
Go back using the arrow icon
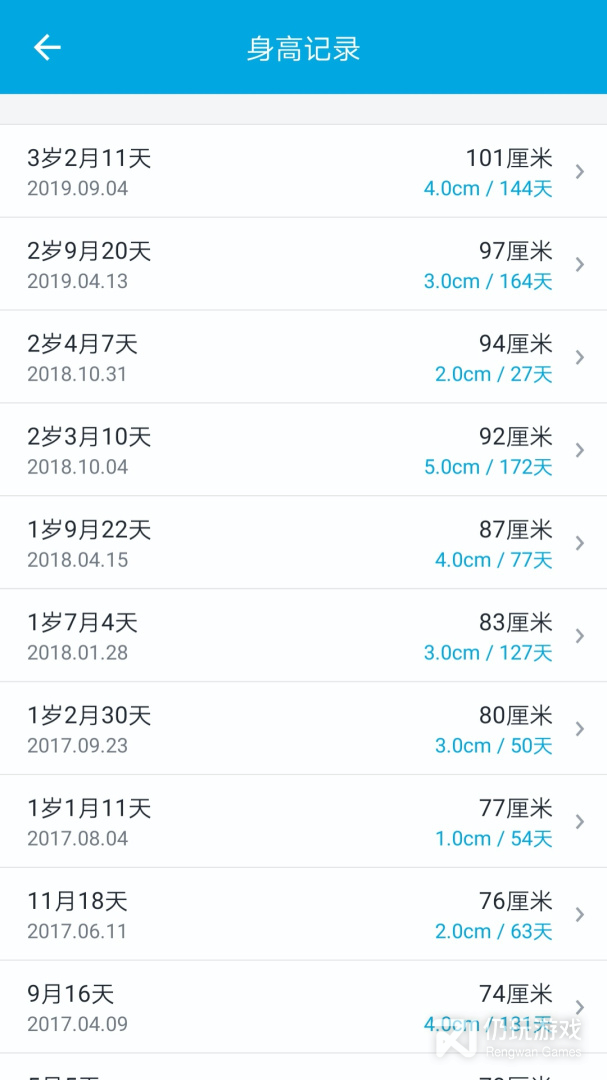pos(48,48)
